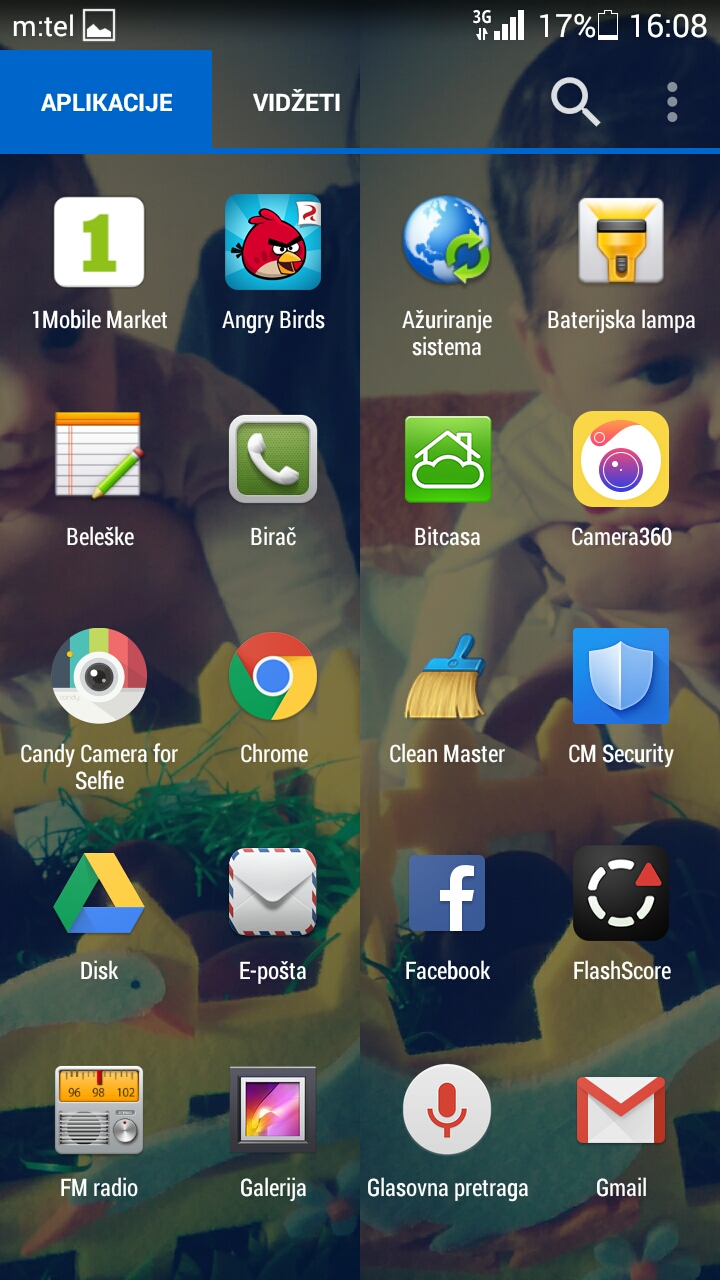Launch Bitcasa app
720x1280 pixels.
coord(447,458)
